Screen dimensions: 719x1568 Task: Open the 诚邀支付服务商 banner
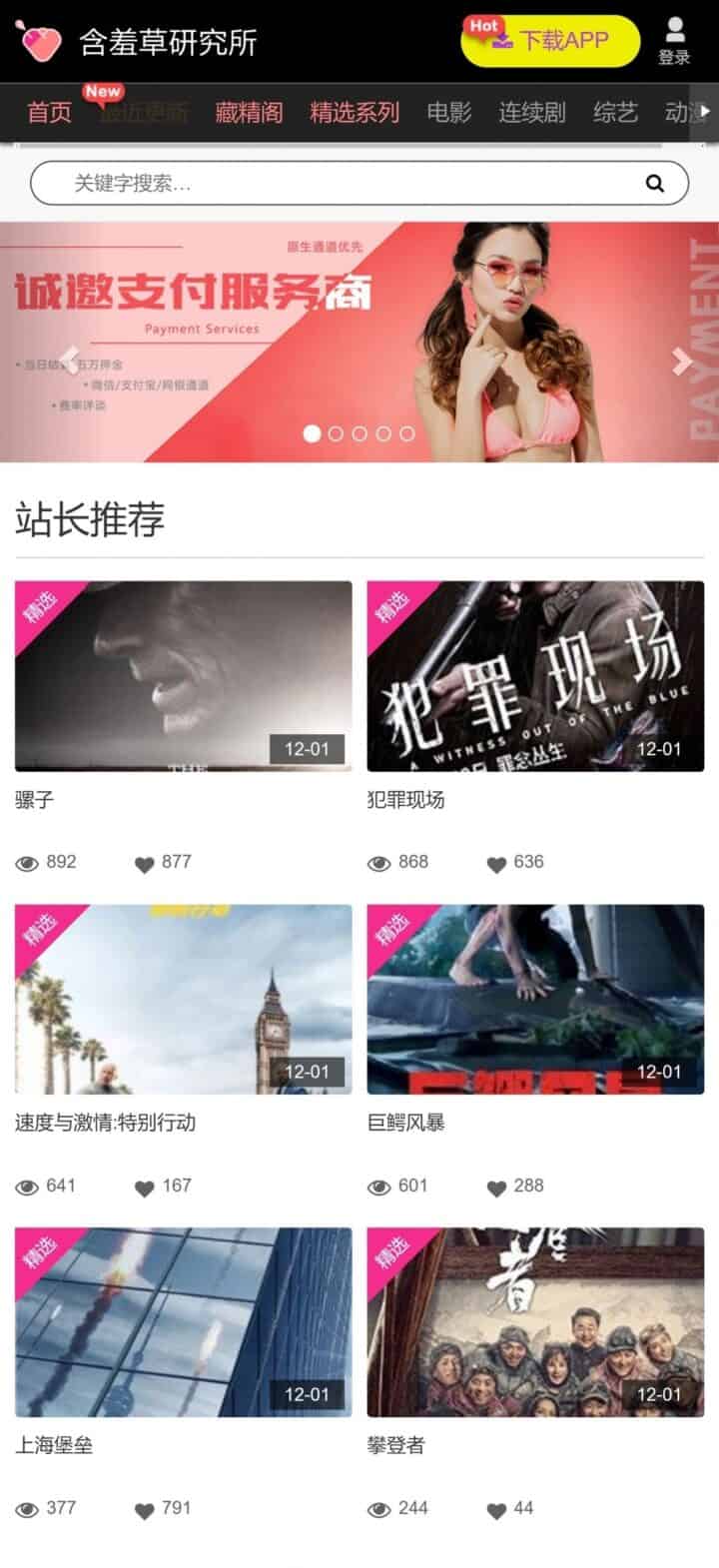coord(359,300)
